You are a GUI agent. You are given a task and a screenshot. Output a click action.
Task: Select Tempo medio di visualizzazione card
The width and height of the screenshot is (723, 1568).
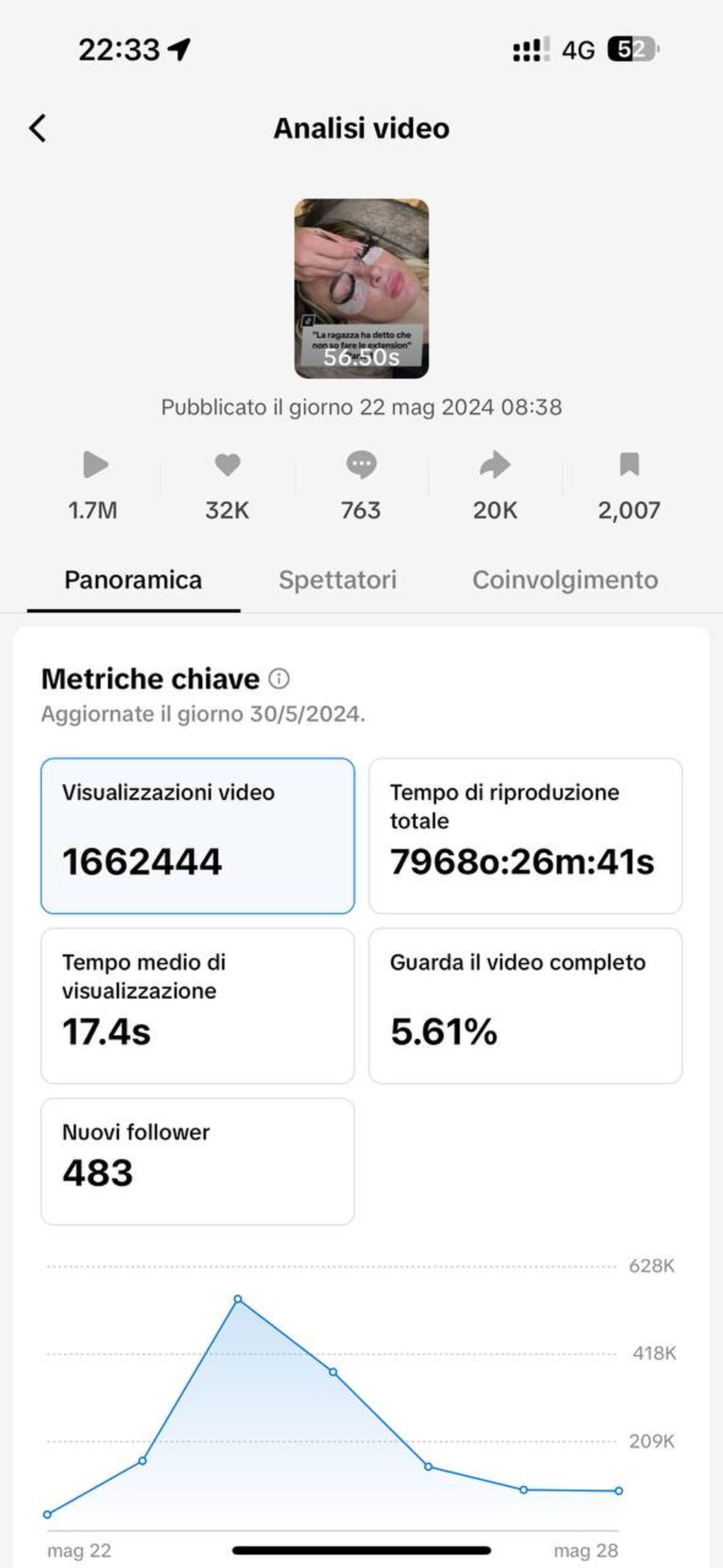click(197, 1005)
